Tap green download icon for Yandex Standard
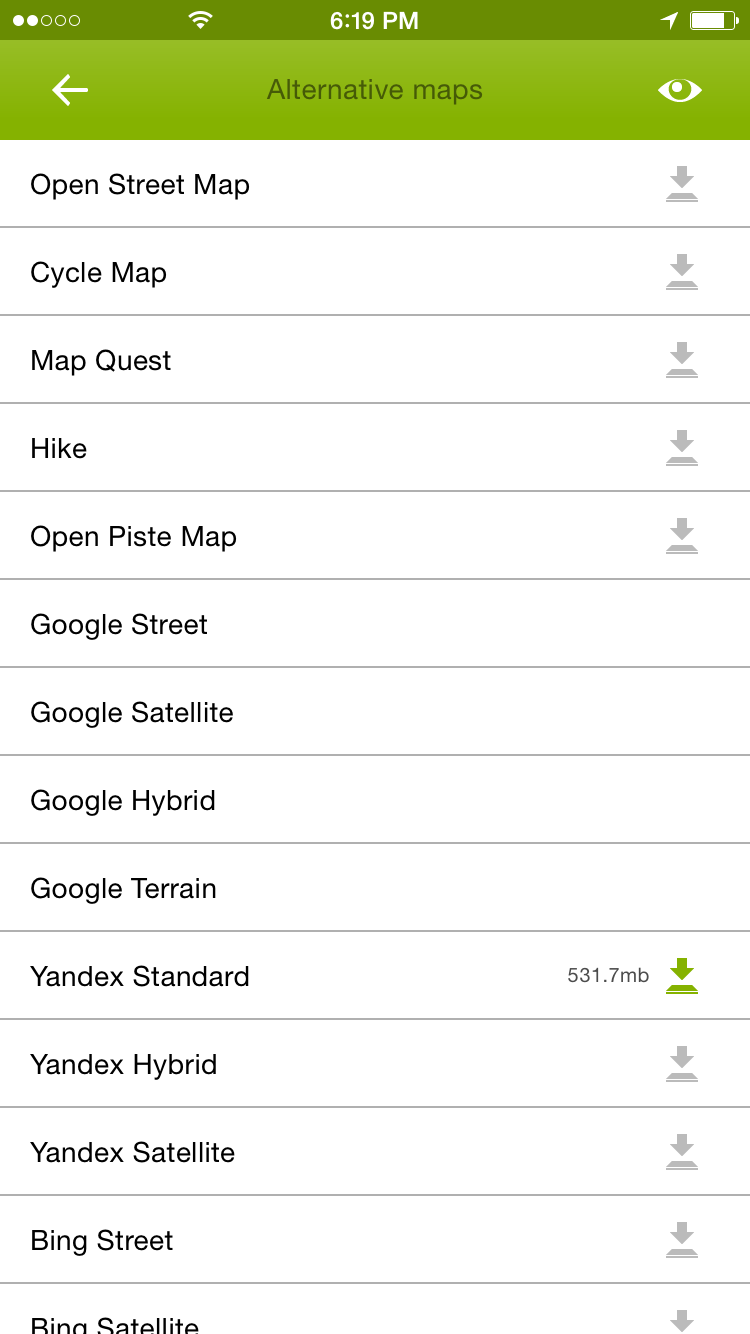 click(x=682, y=976)
